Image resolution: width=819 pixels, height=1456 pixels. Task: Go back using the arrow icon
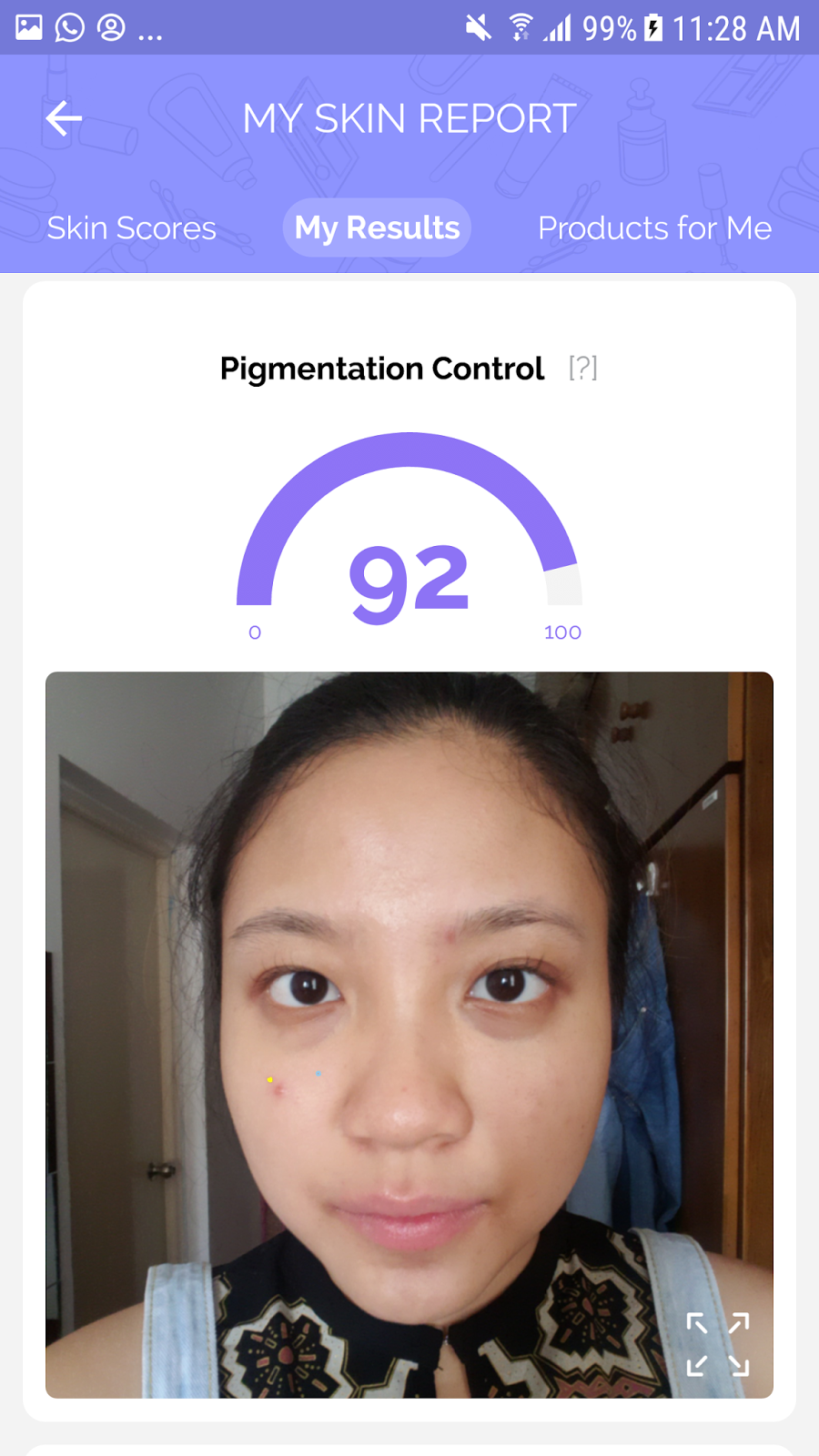click(64, 118)
